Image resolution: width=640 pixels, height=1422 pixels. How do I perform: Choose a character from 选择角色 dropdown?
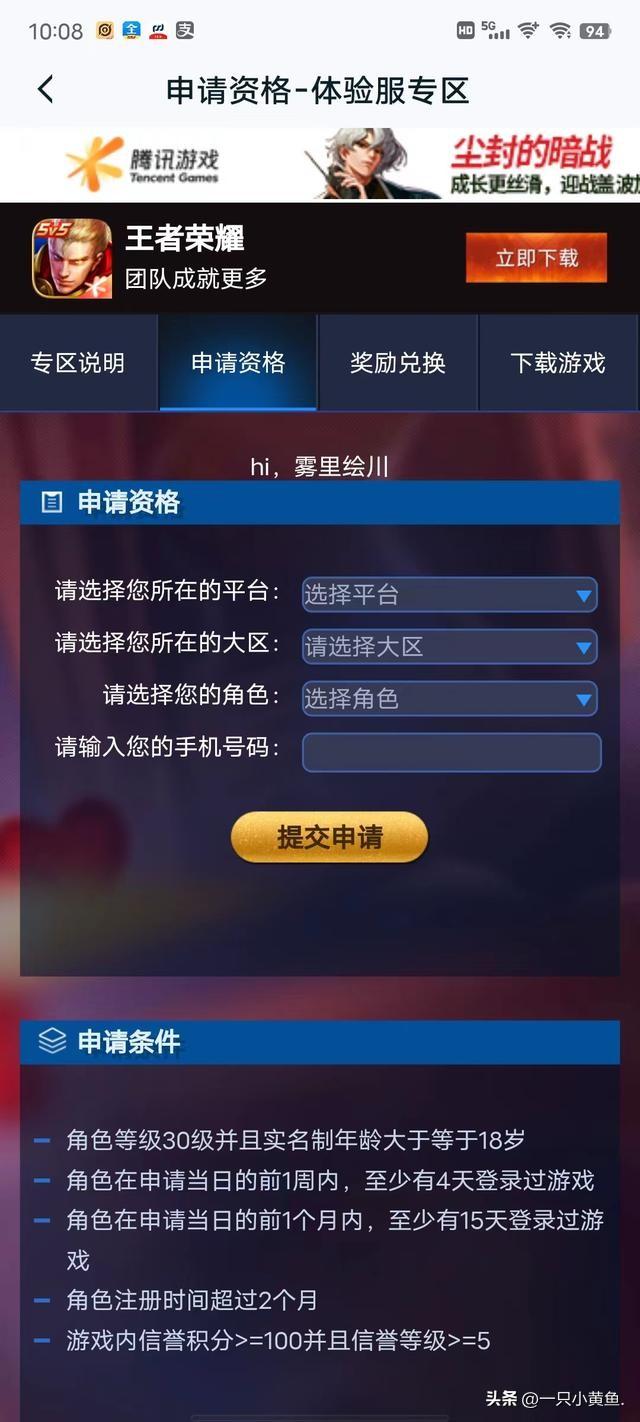point(449,699)
